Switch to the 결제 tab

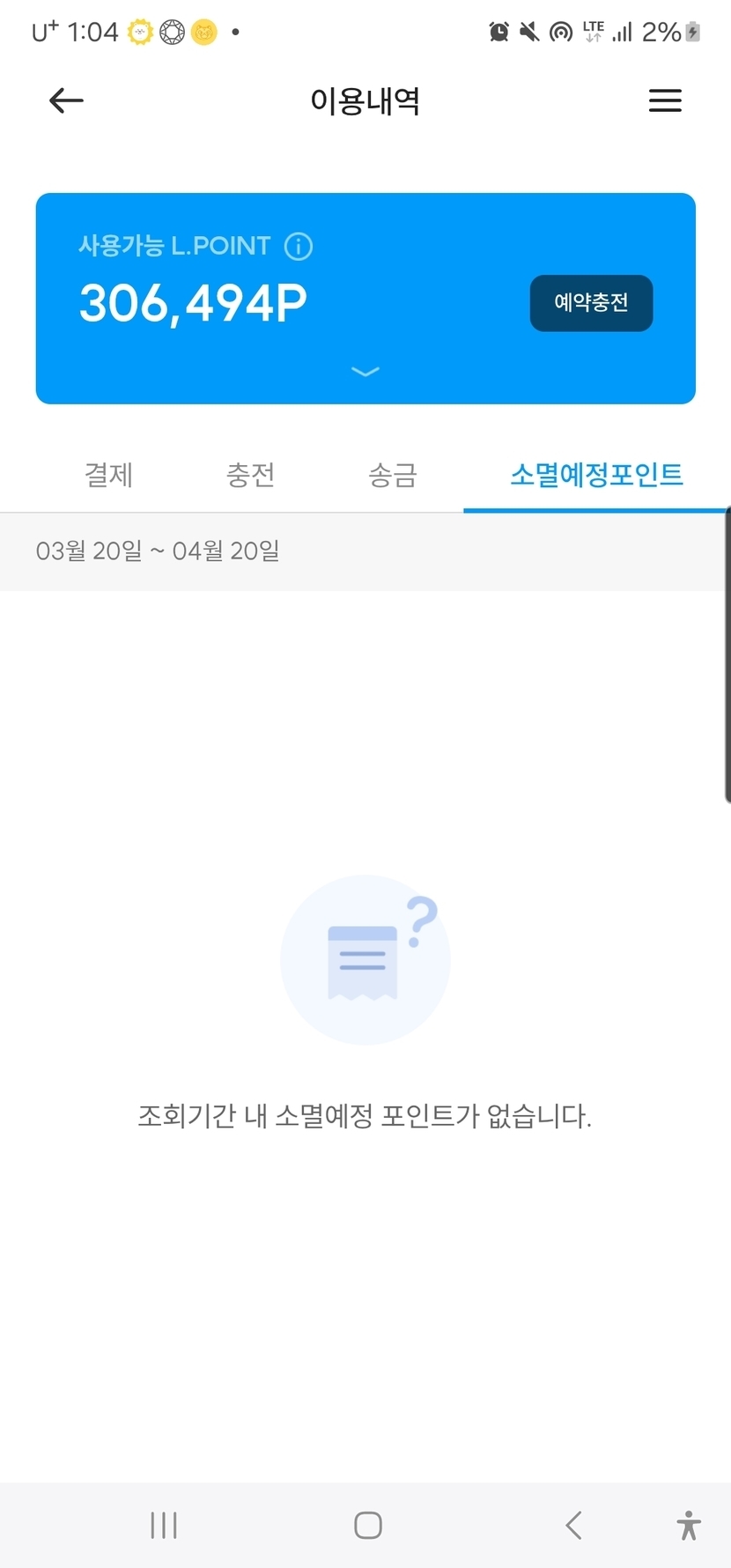108,475
